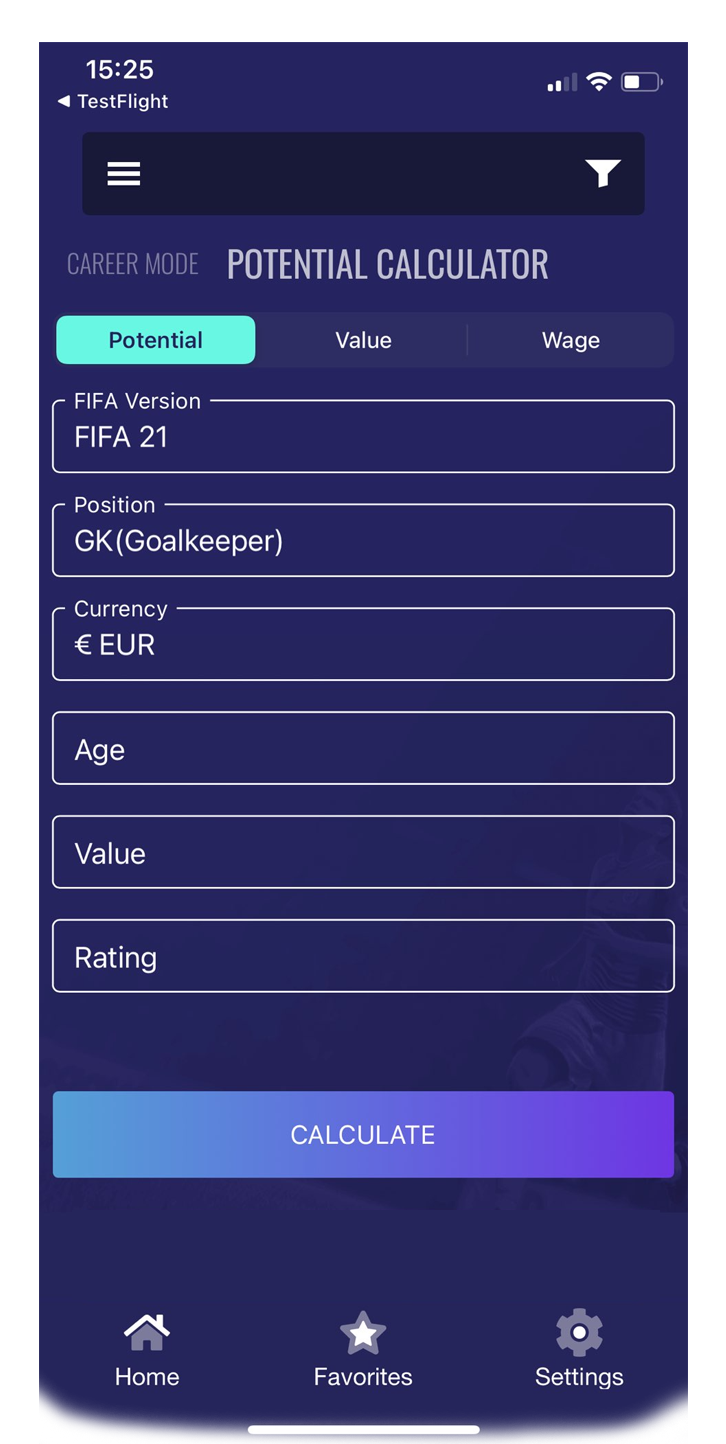This screenshot has width=726, height=1444.
Task: Open the hamburger menu
Action: coord(124,174)
